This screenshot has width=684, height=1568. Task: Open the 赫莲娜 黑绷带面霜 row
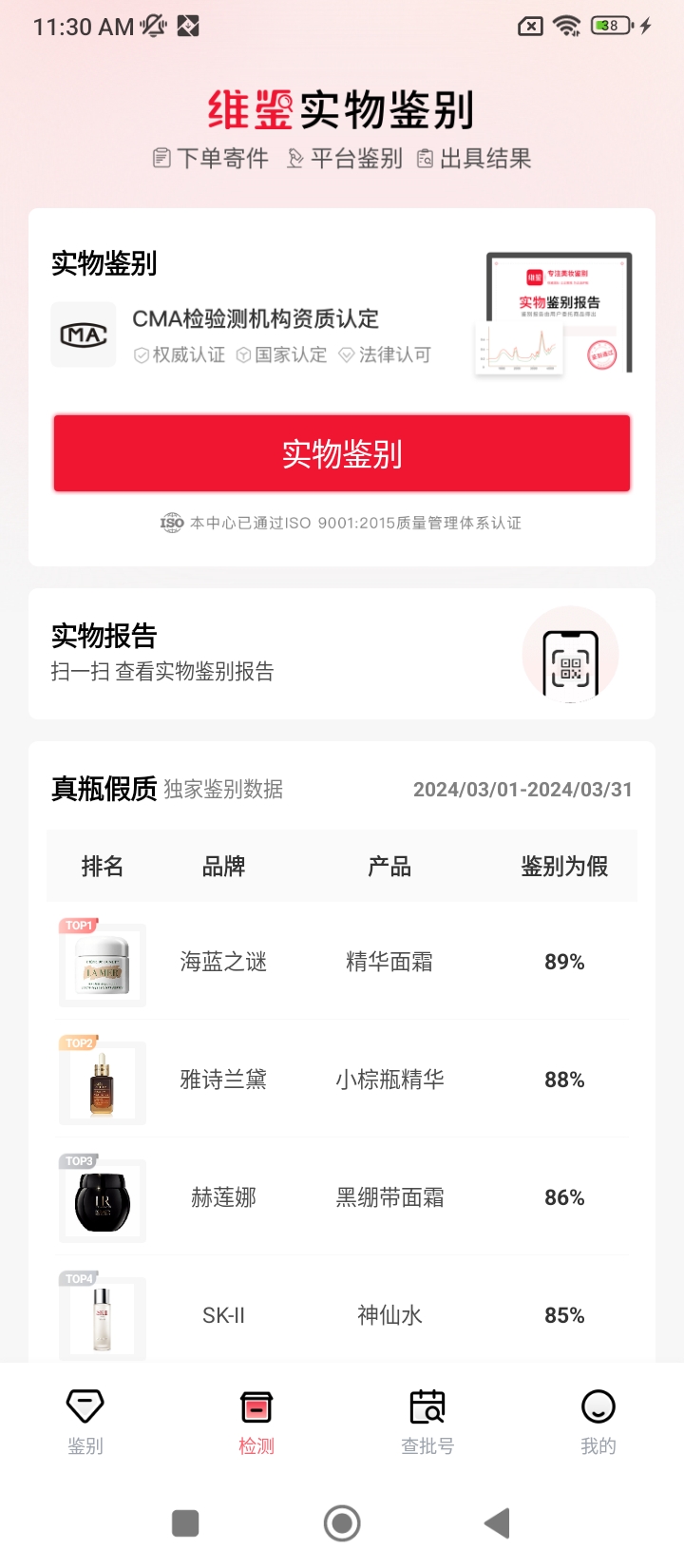point(342,1197)
